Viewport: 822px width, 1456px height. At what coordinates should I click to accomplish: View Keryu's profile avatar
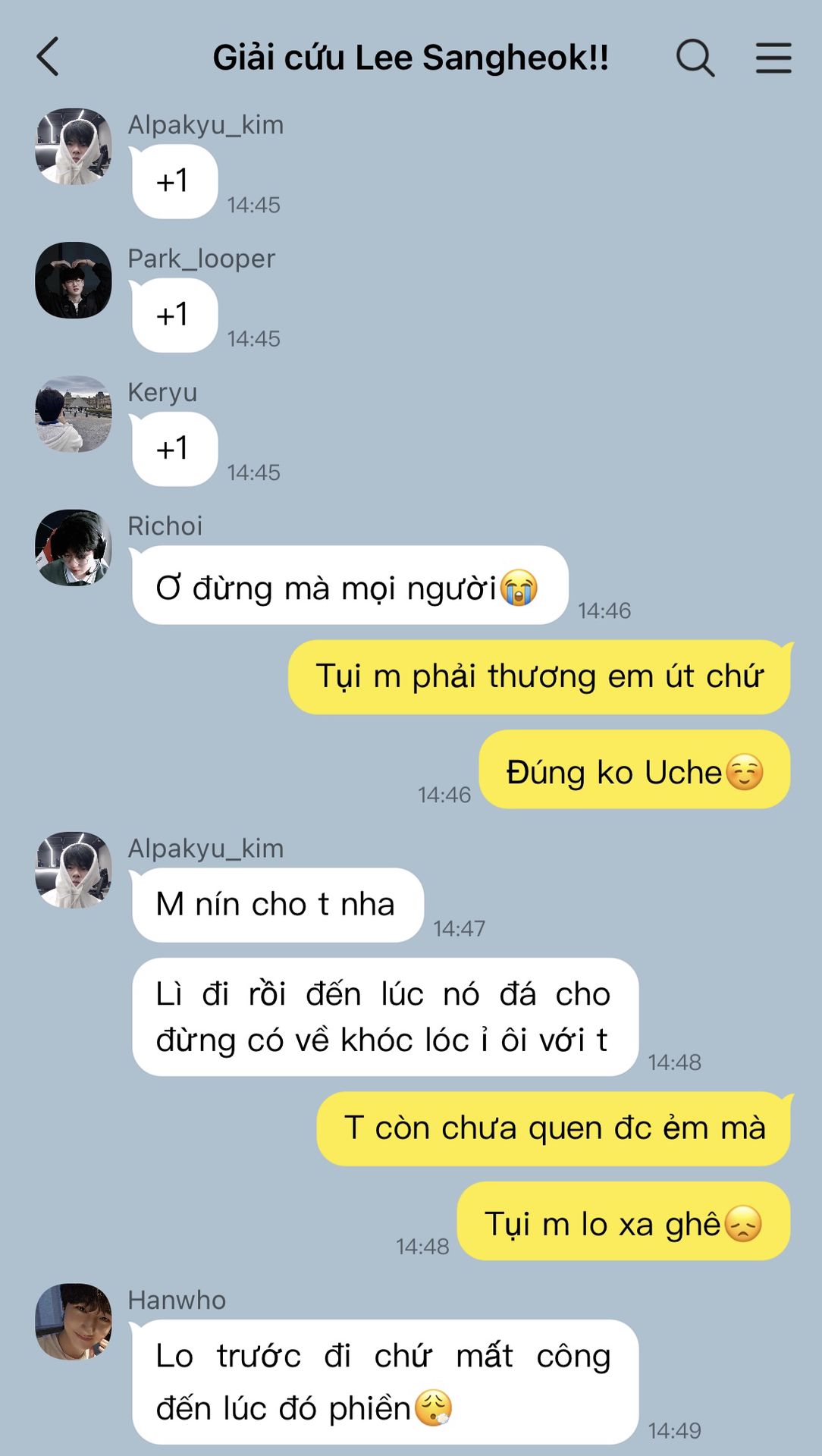tap(74, 413)
